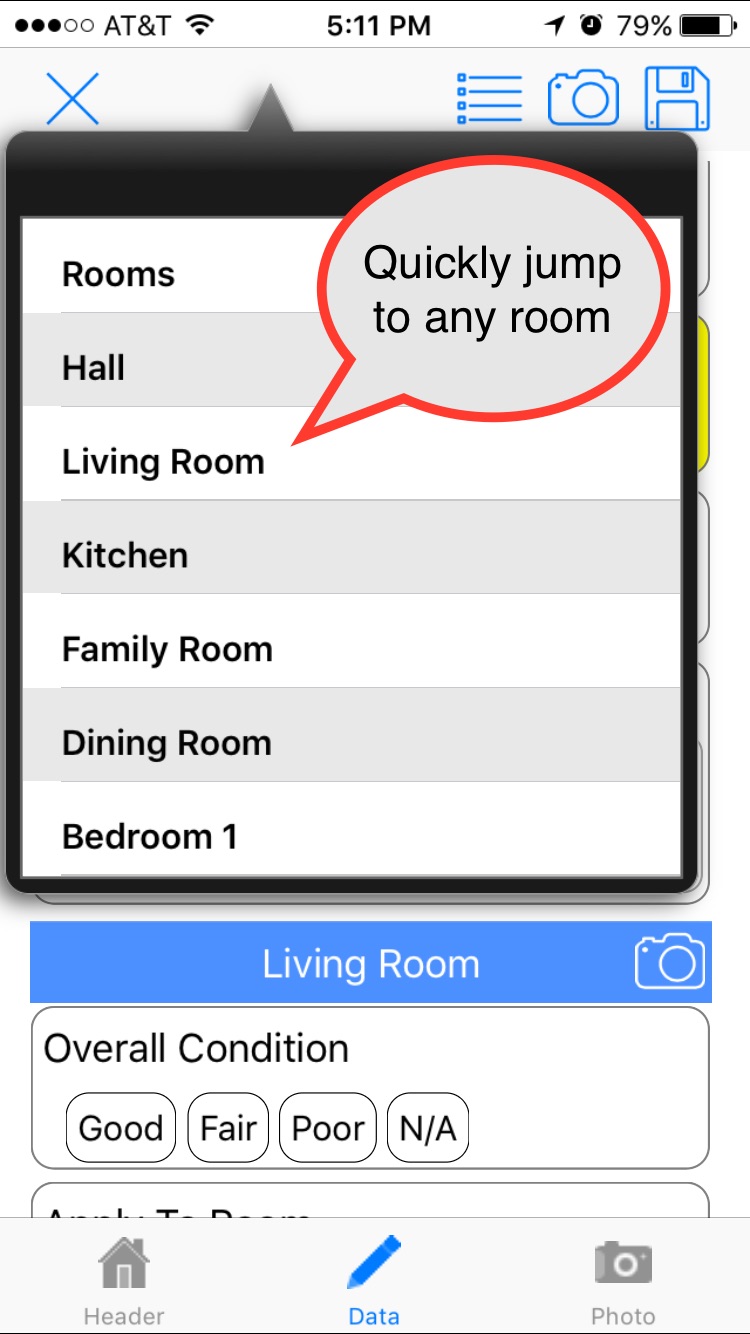Image resolution: width=750 pixels, height=1334 pixels.
Task: Switch to the Header tab
Action: point(124,1280)
